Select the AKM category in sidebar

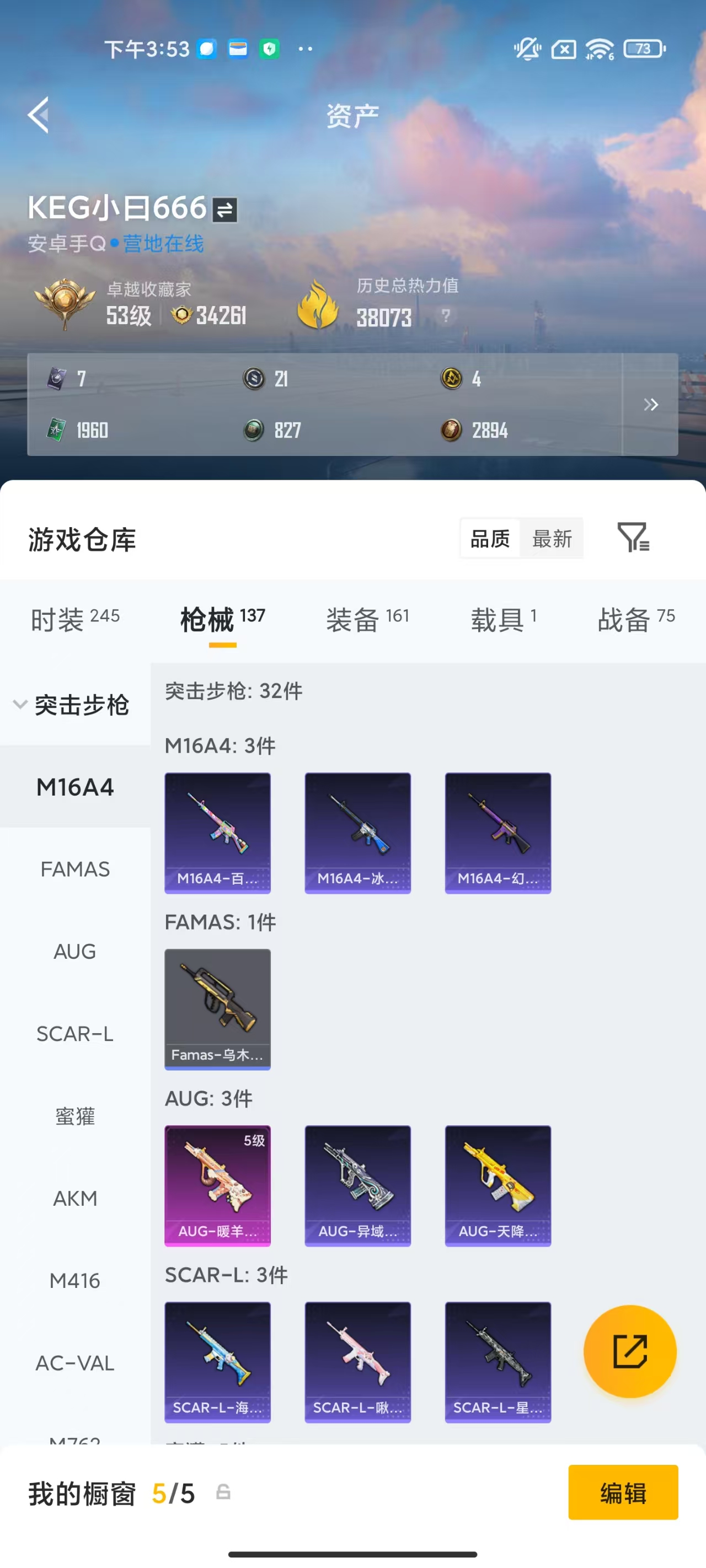74,1198
